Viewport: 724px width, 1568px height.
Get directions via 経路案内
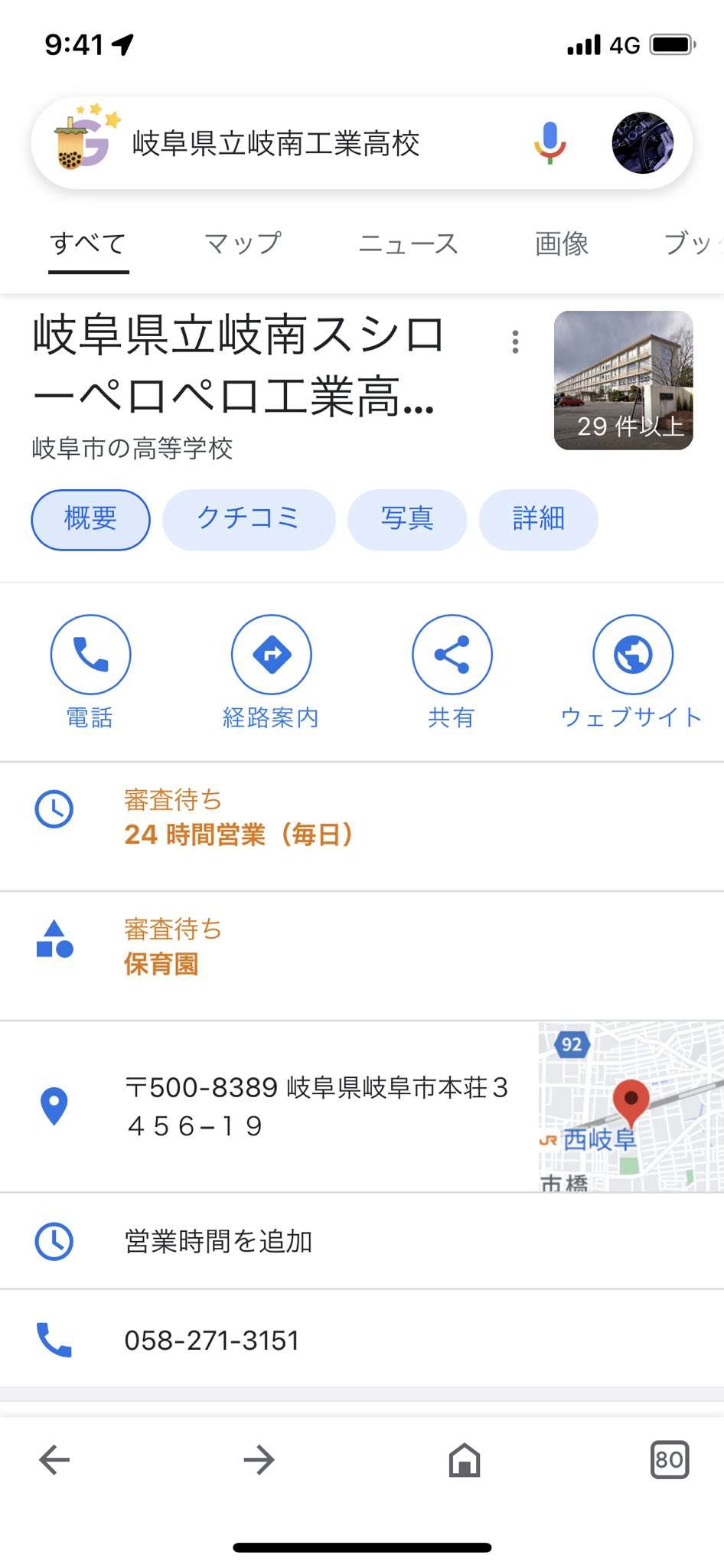pyautogui.click(x=271, y=655)
